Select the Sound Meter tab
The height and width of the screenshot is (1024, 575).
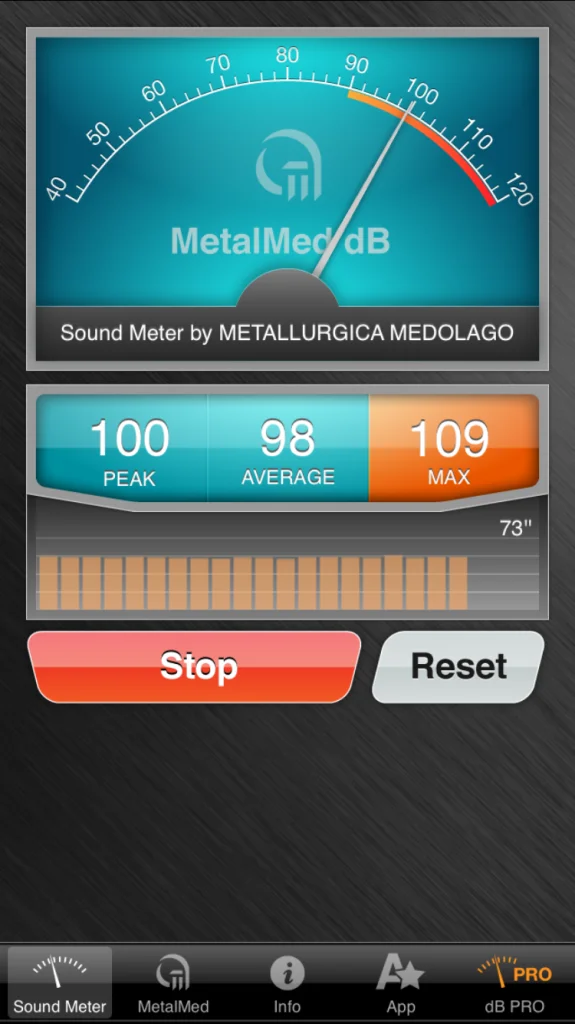(x=59, y=983)
